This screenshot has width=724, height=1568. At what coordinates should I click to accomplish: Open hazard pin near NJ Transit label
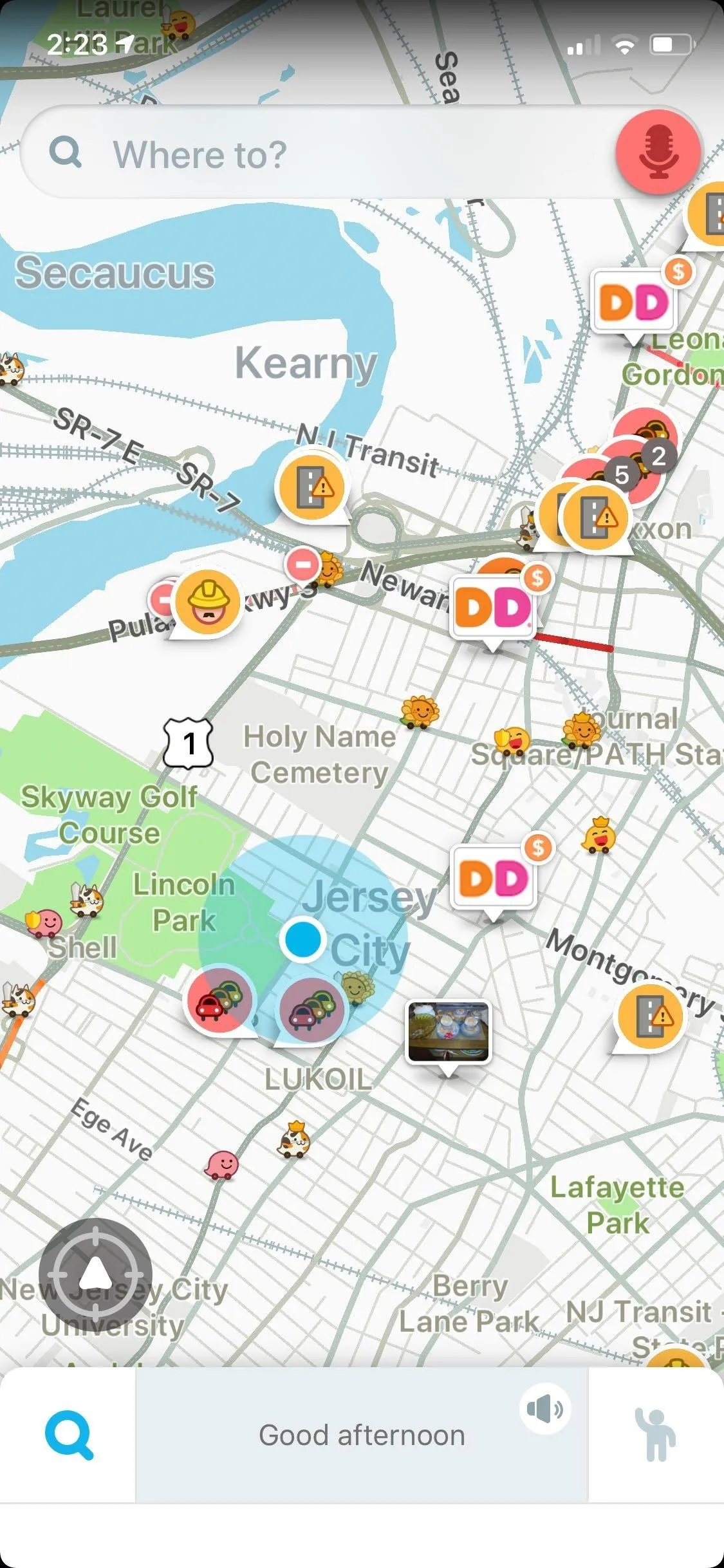(x=313, y=486)
